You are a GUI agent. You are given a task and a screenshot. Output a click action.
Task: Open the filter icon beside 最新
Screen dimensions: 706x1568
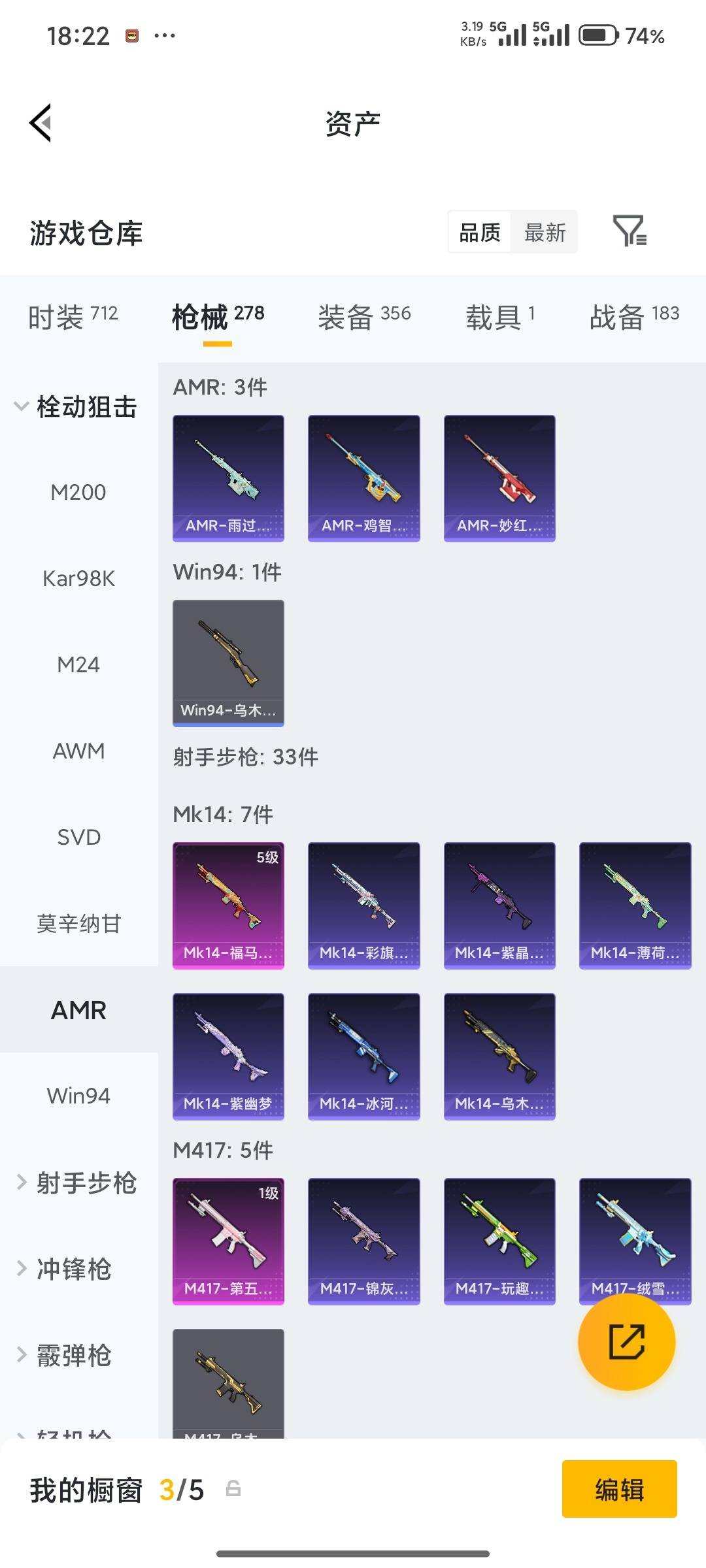click(x=630, y=231)
